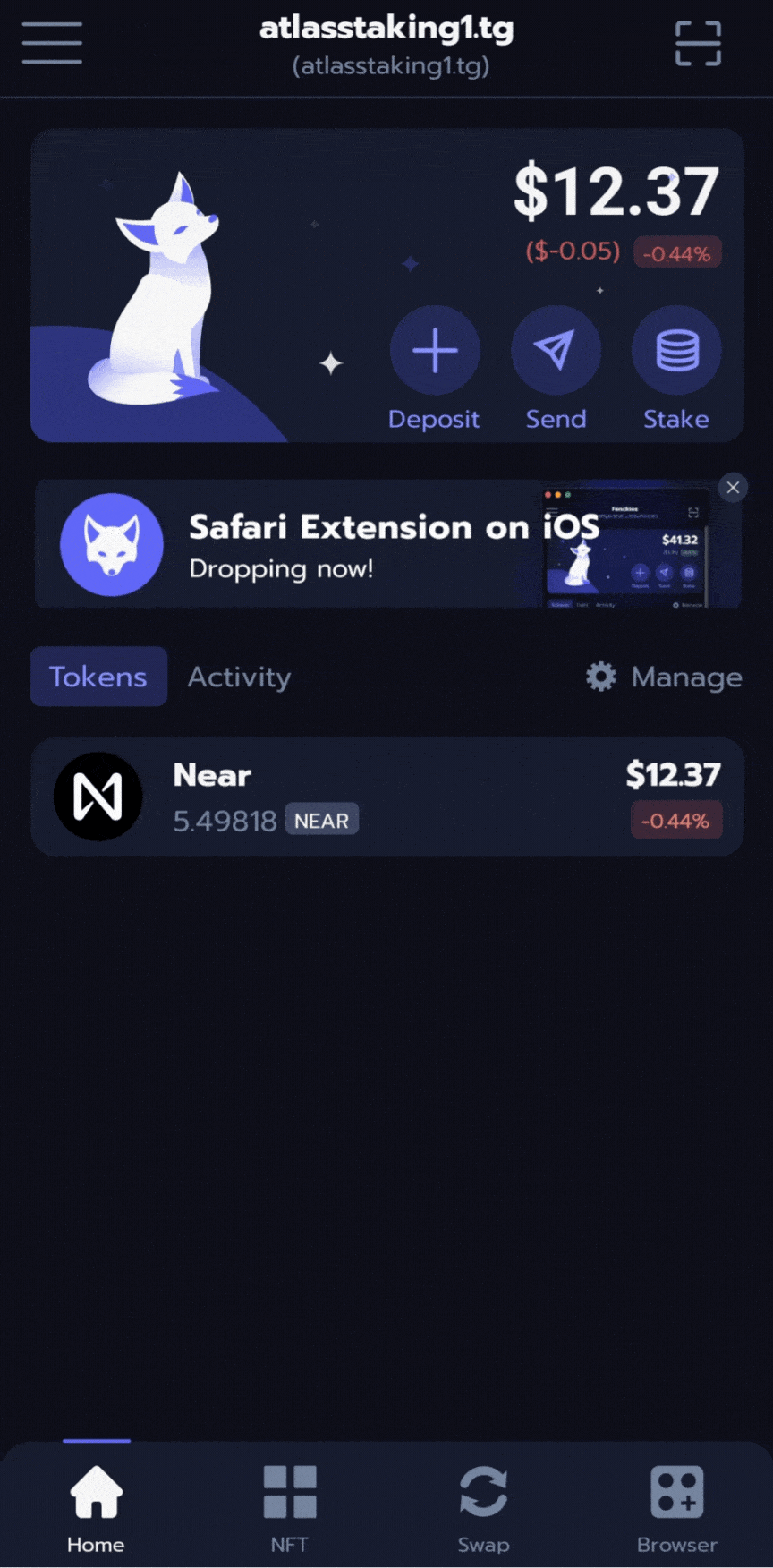The height and width of the screenshot is (1568, 773).
Task: Tap the Send arrow icon
Action: 556,350
